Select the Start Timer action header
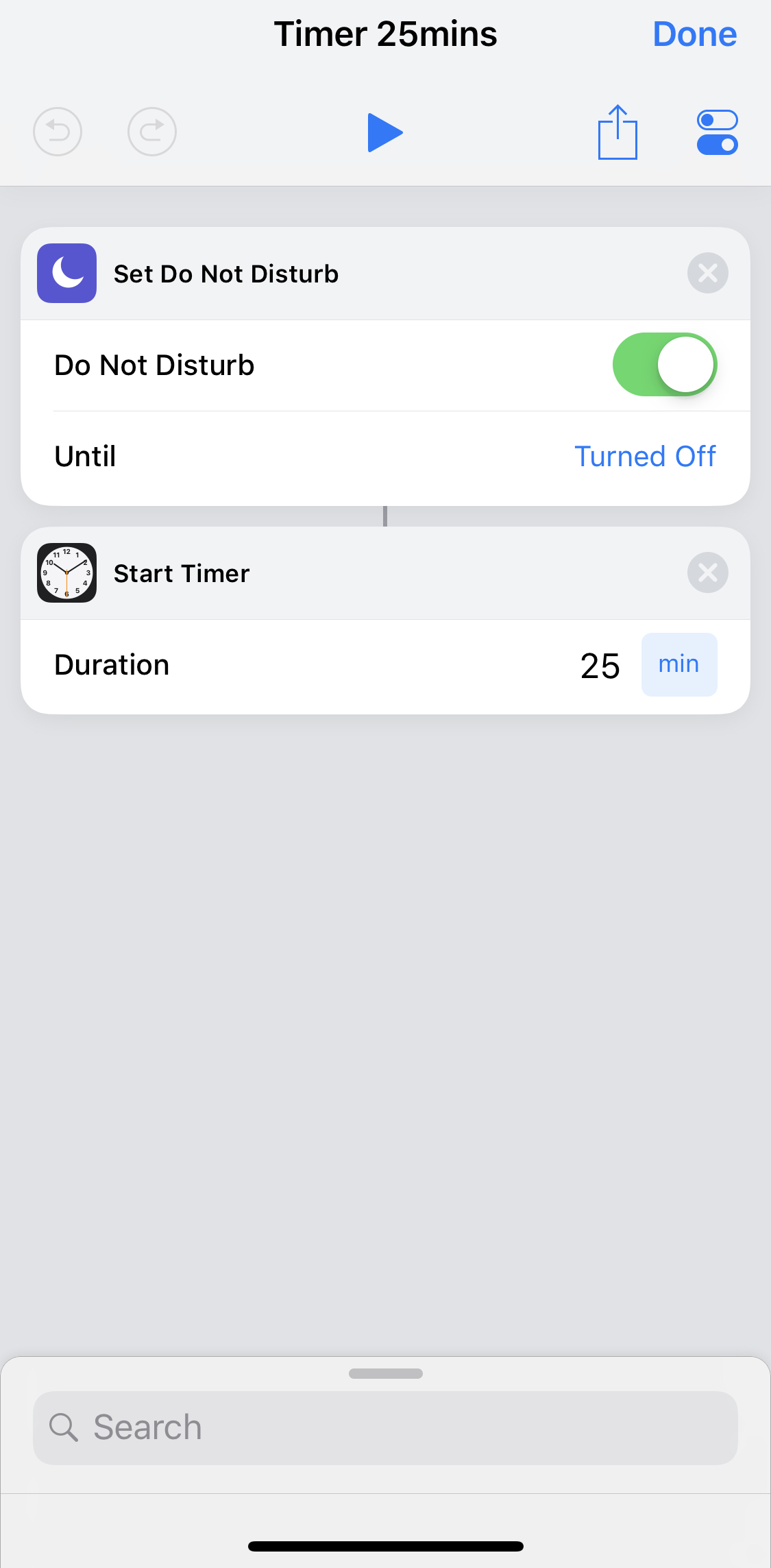This screenshot has width=771, height=1568. [x=182, y=572]
